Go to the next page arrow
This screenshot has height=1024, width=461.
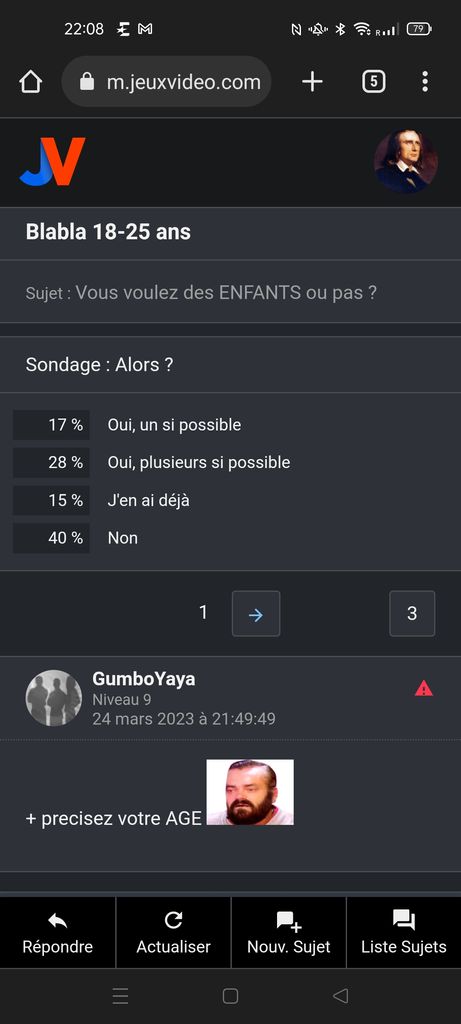tap(256, 613)
